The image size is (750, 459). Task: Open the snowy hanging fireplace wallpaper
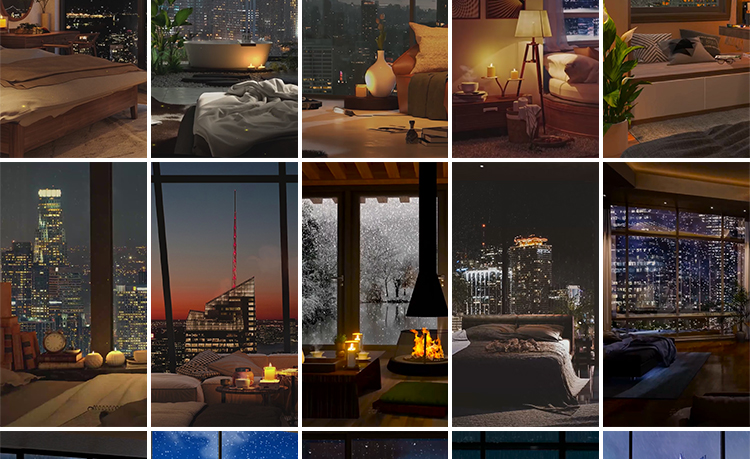[x=375, y=294]
